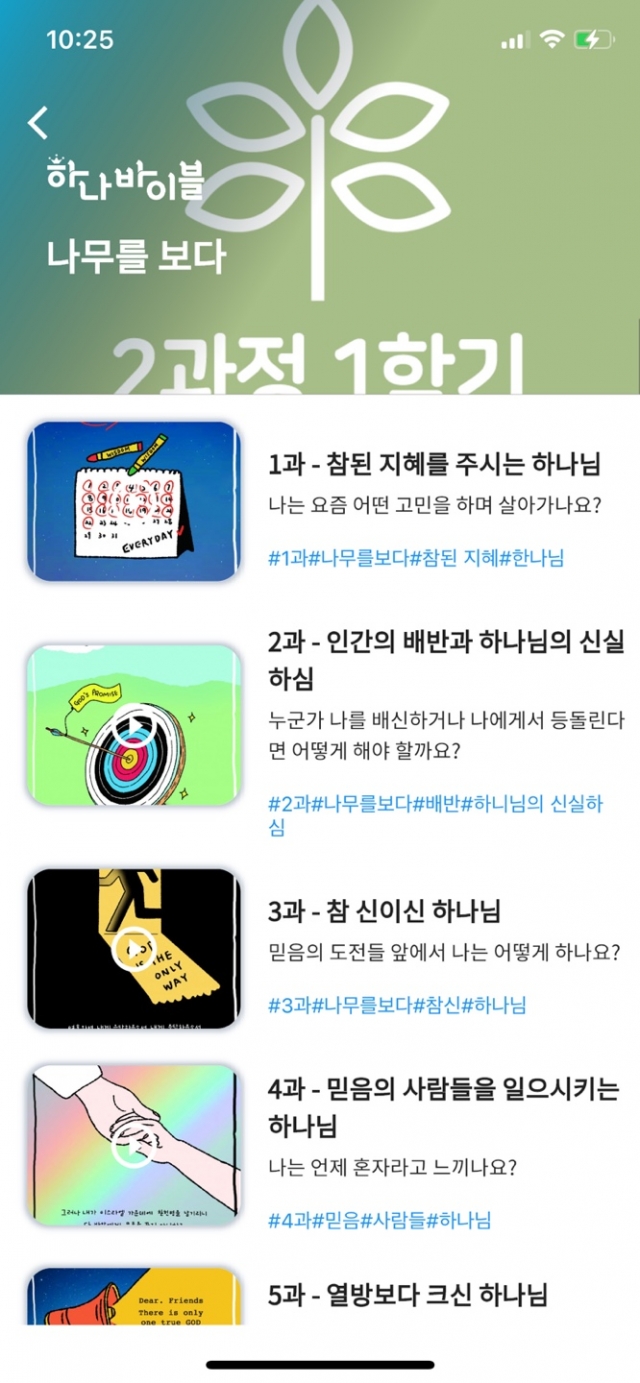
Task: Tap the calendar thumbnail of lesson 1과
Action: [x=133, y=502]
